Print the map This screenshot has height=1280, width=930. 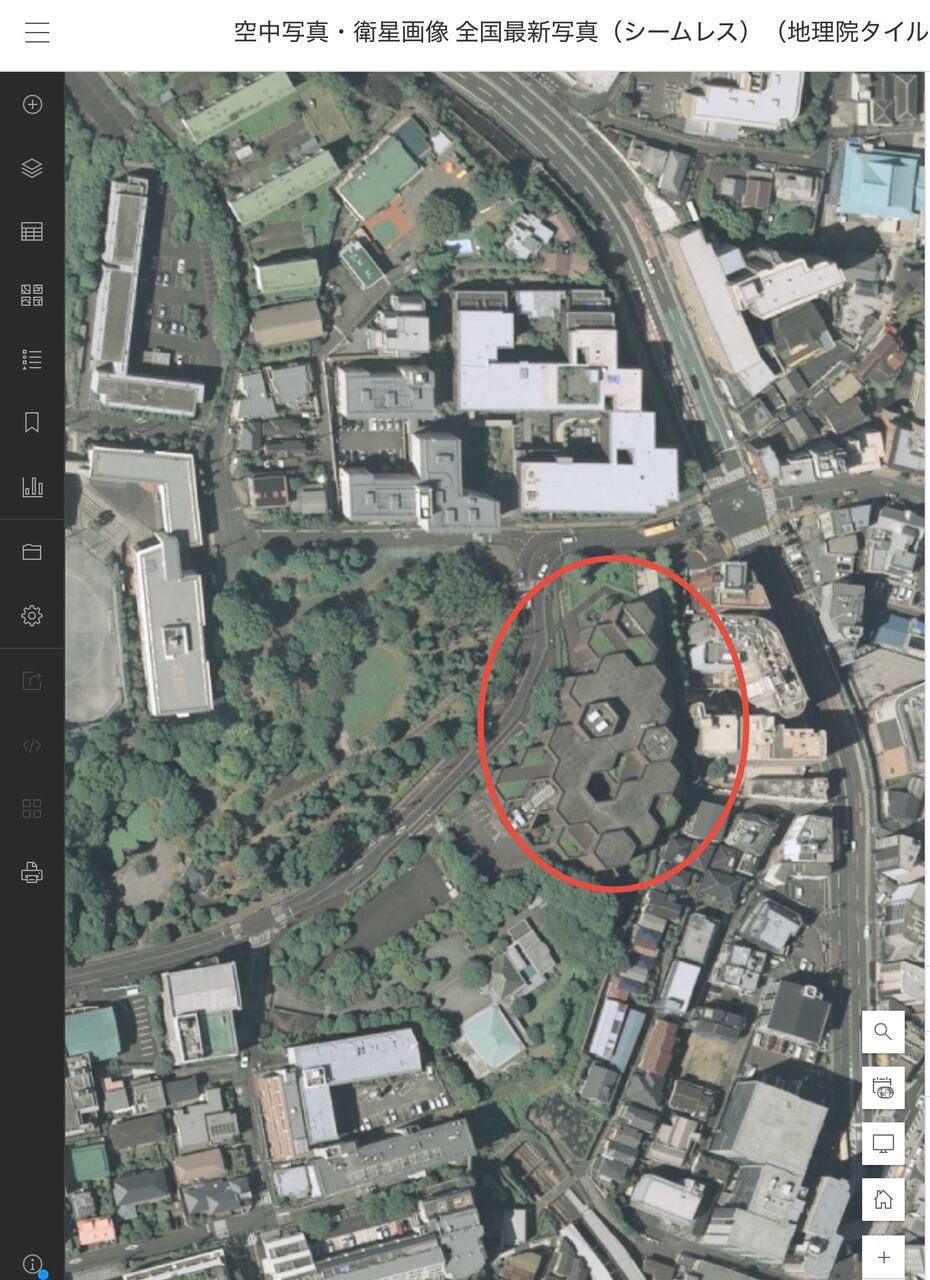32,872
